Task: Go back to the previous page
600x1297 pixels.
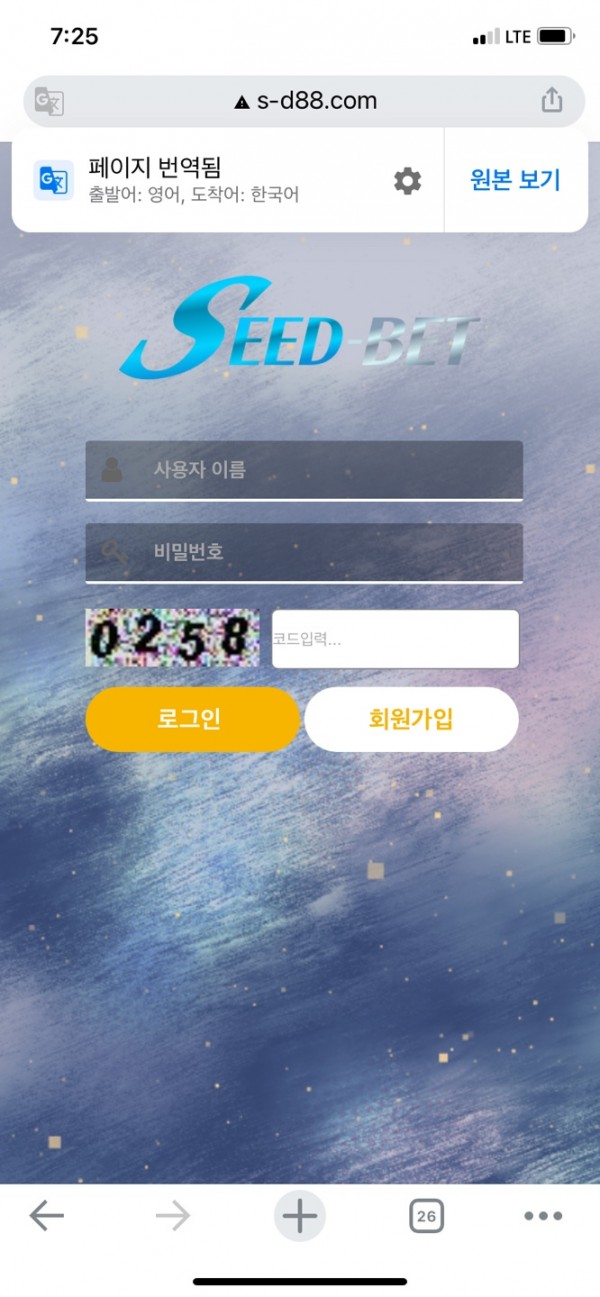Action: (46, 1216)
